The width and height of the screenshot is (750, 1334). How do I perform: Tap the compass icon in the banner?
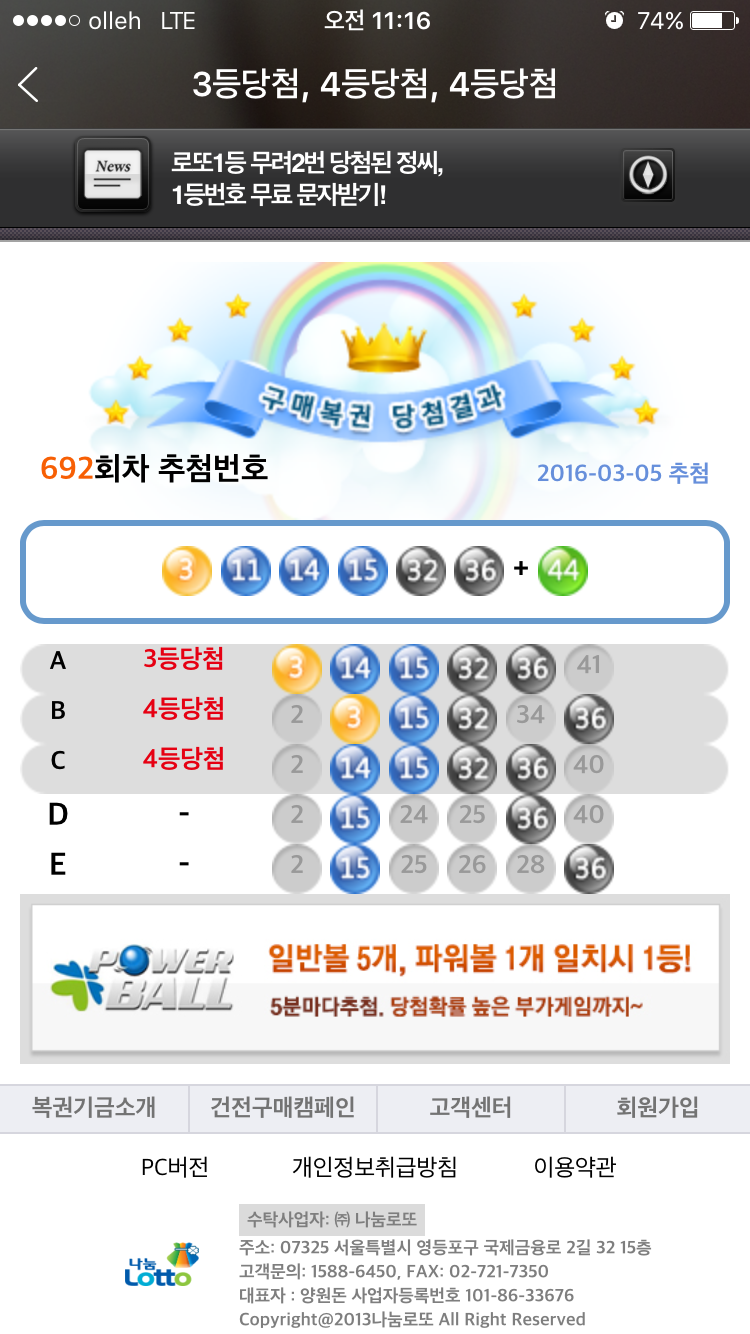647,176
